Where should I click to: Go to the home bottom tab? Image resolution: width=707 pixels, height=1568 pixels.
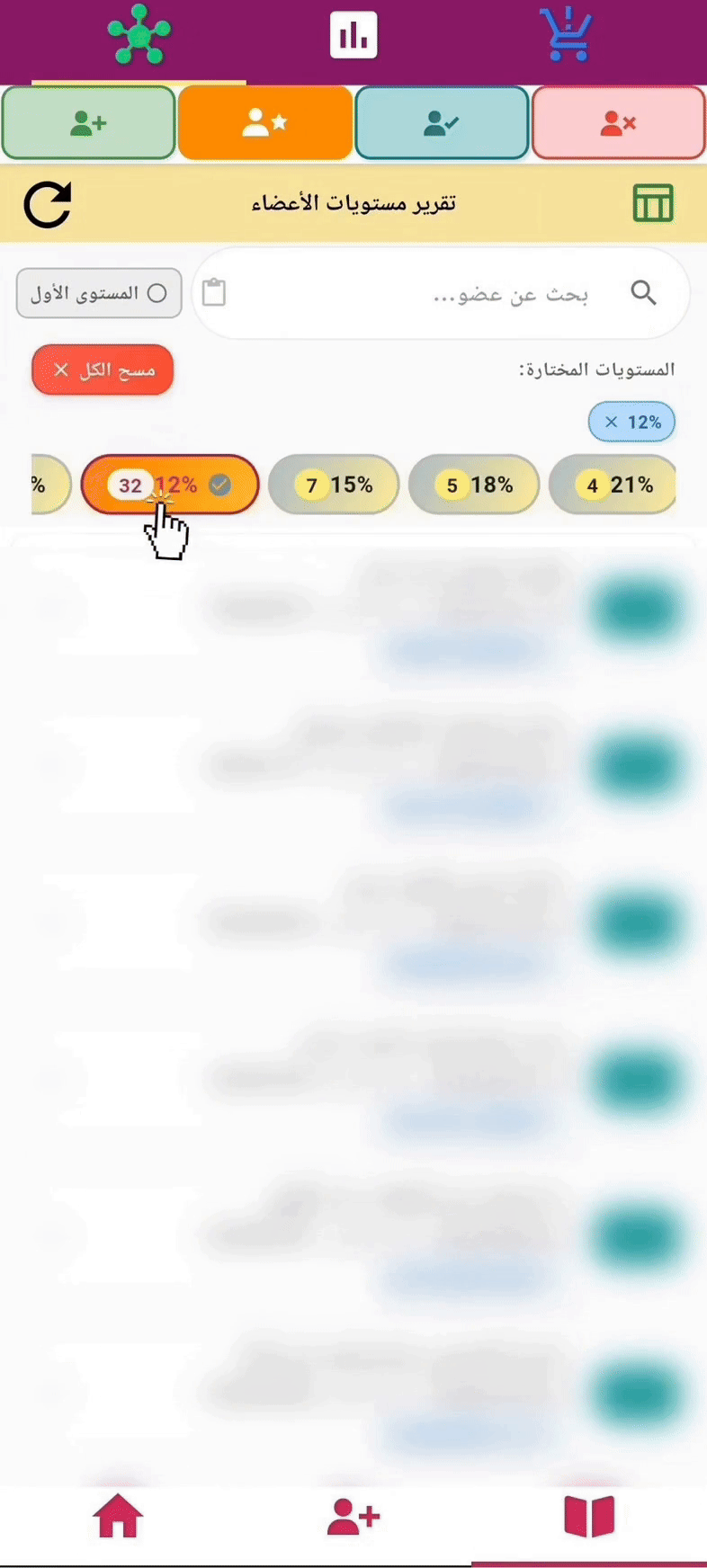coord(118,1518)
